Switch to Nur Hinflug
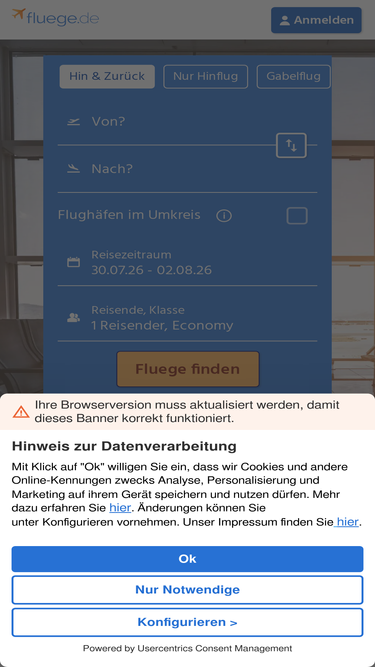375x667 pixels. tap(205, 77)
